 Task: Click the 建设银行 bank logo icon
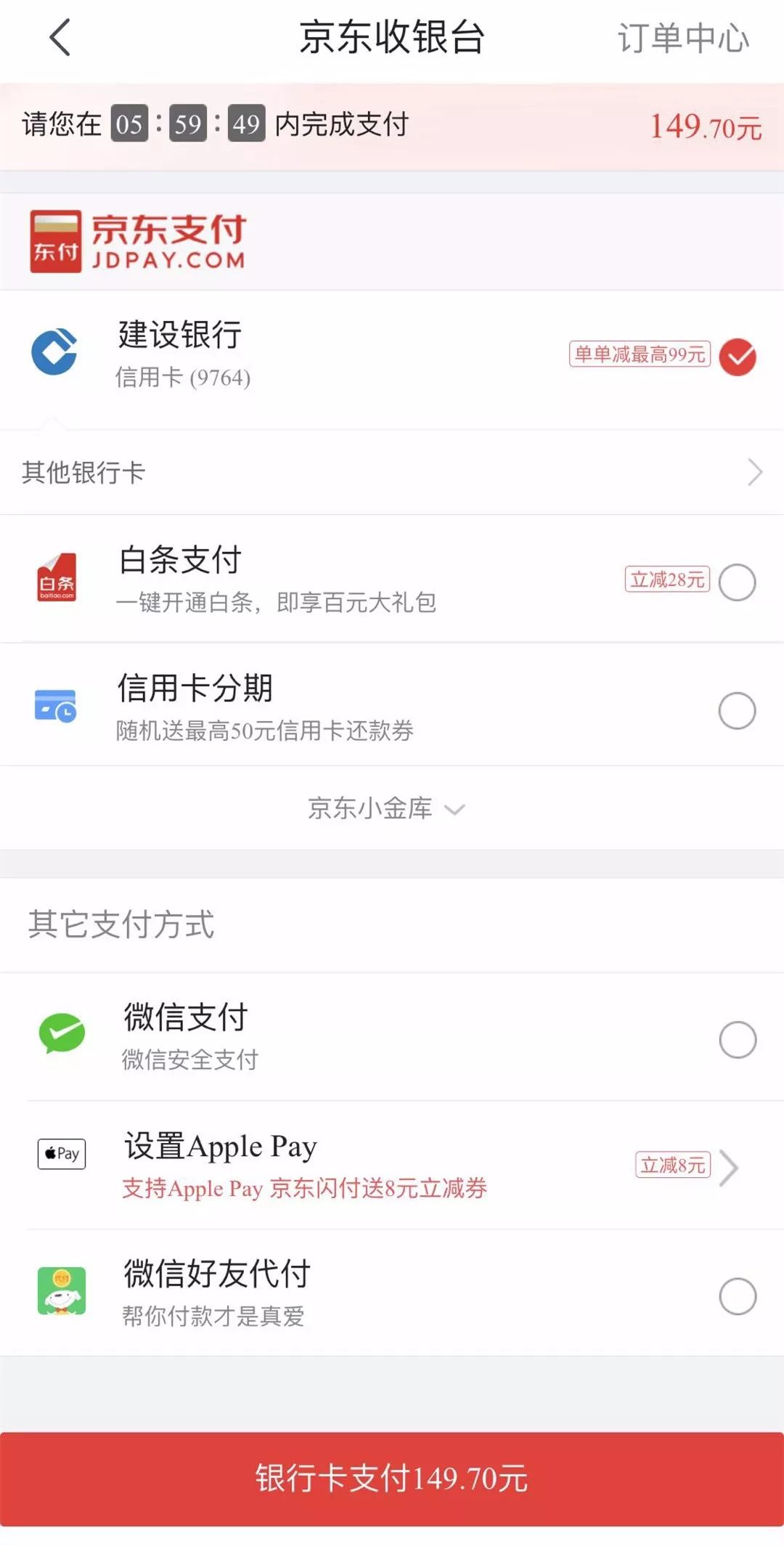coord(57,354)
